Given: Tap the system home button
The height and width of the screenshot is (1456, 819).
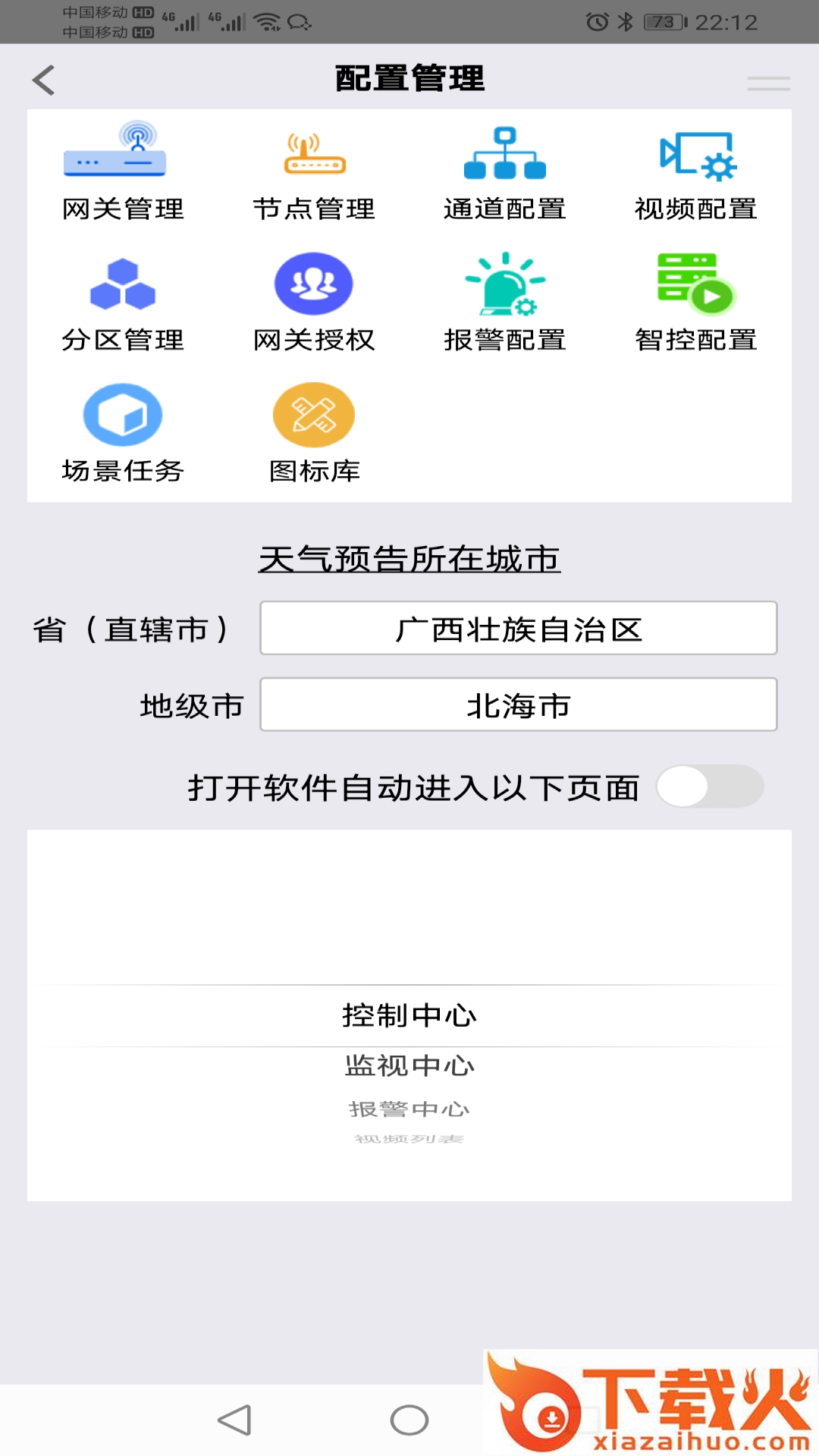Looking at the screenshot, I should coord(409,1420).
